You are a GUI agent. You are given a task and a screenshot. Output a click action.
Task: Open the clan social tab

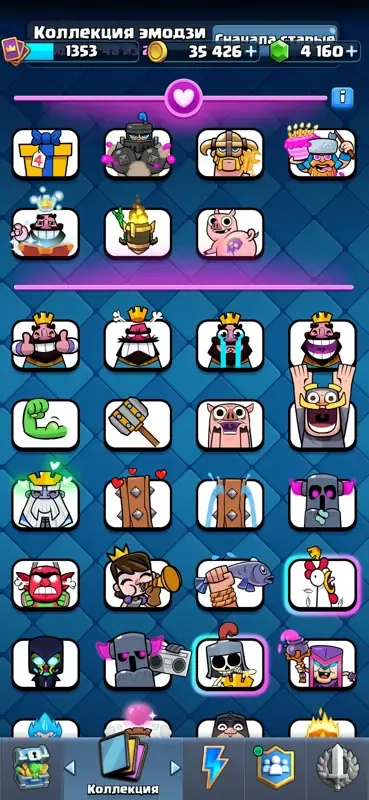point(276,769)
